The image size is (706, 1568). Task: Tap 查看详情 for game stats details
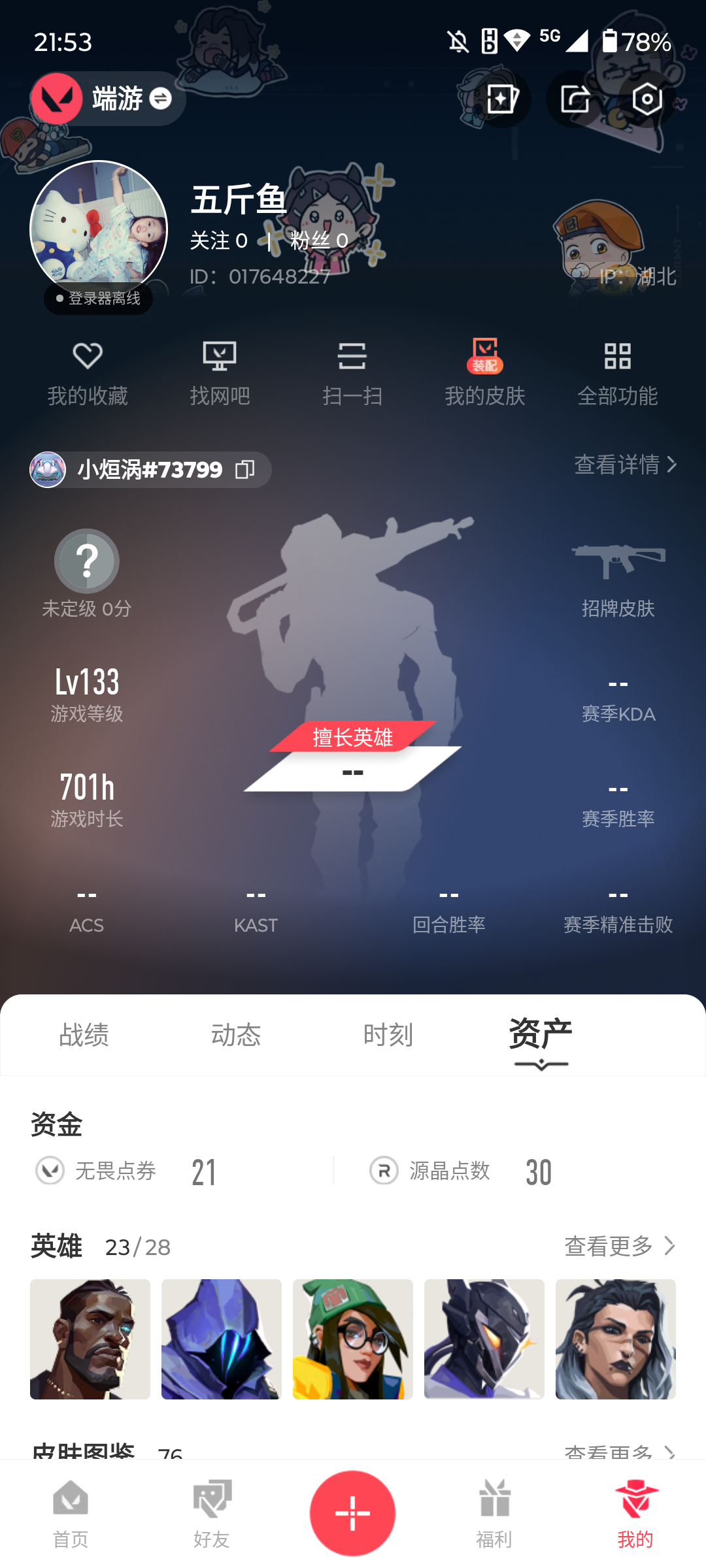(624, 465)
